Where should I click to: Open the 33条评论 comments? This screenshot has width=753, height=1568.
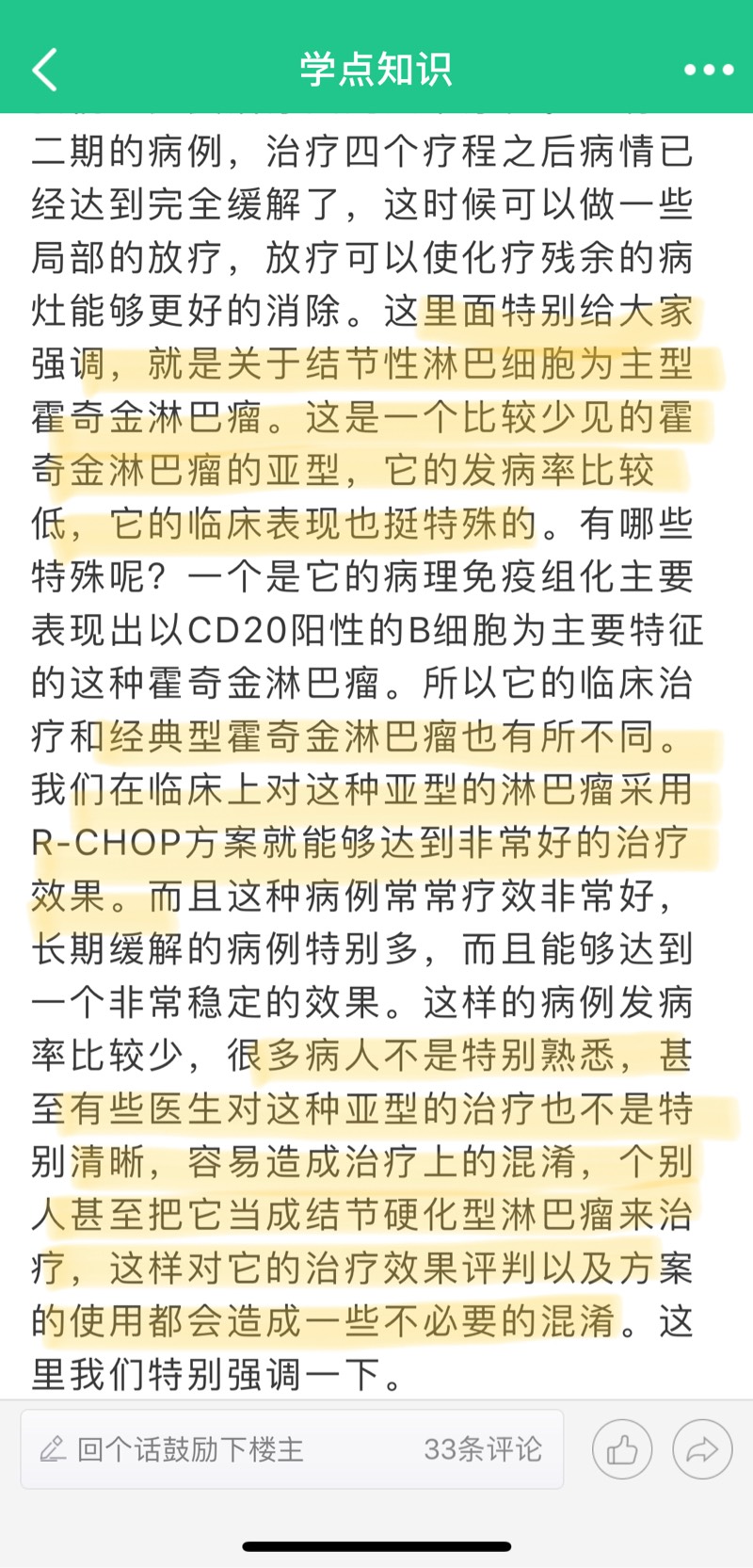[x=483, y=1449]
